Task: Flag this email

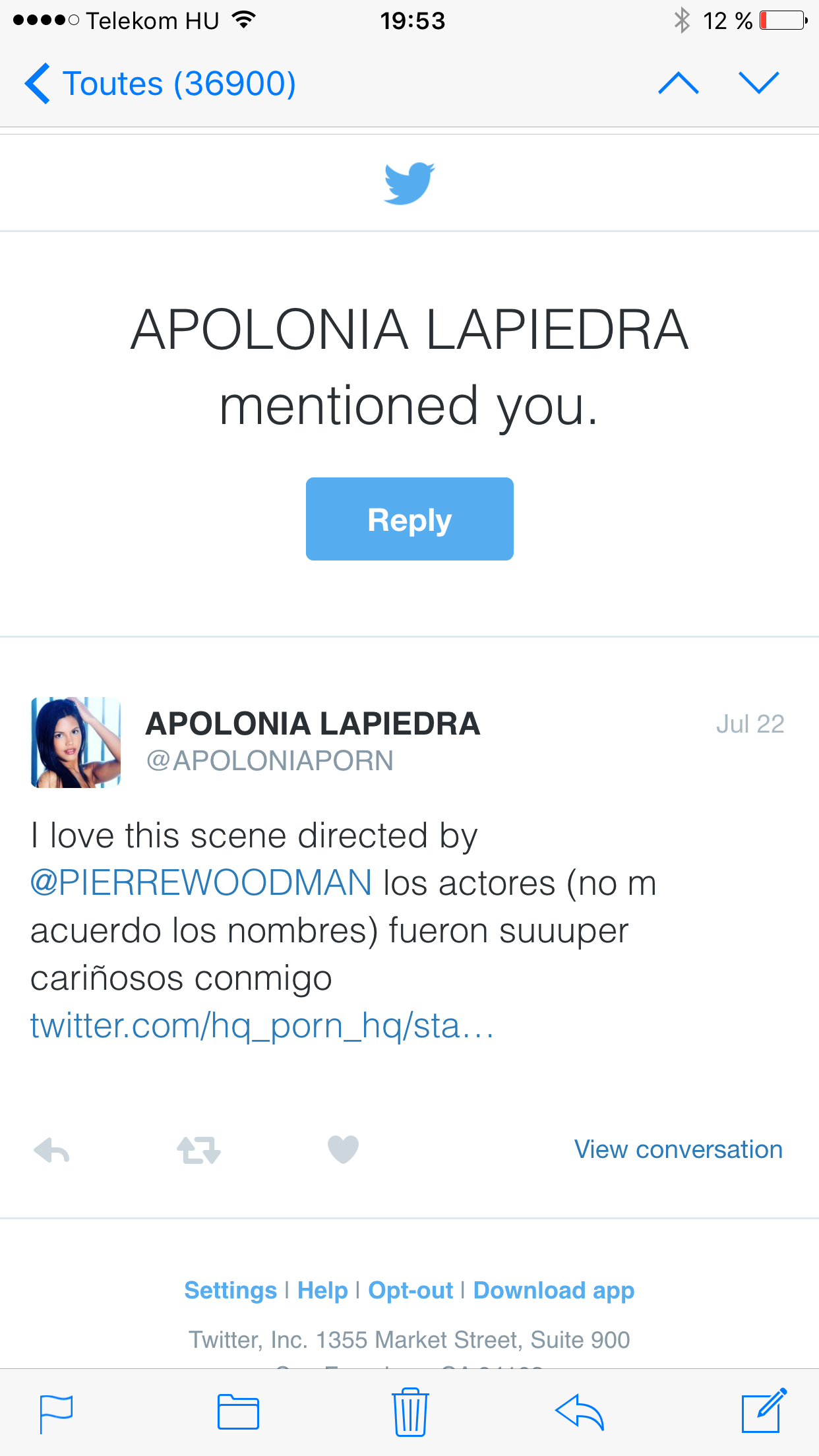Action: pyautogui.click(x=56, y=1412)
